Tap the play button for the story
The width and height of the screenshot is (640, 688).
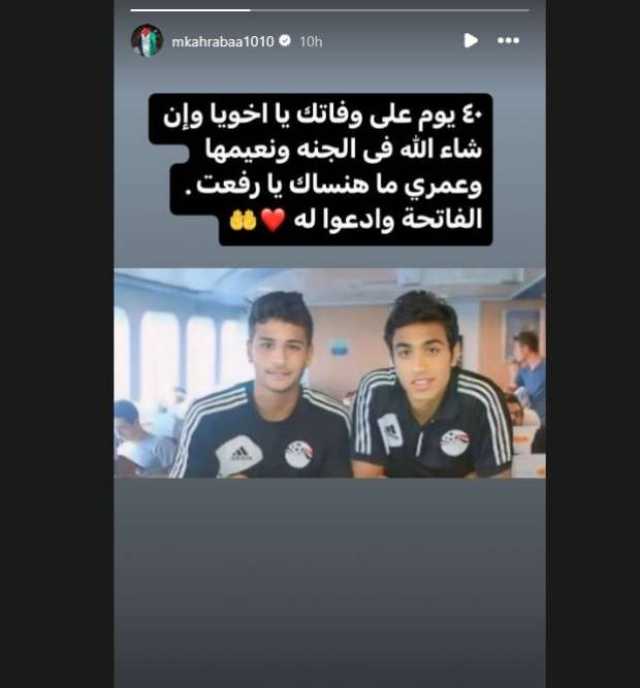pos(470,40)
